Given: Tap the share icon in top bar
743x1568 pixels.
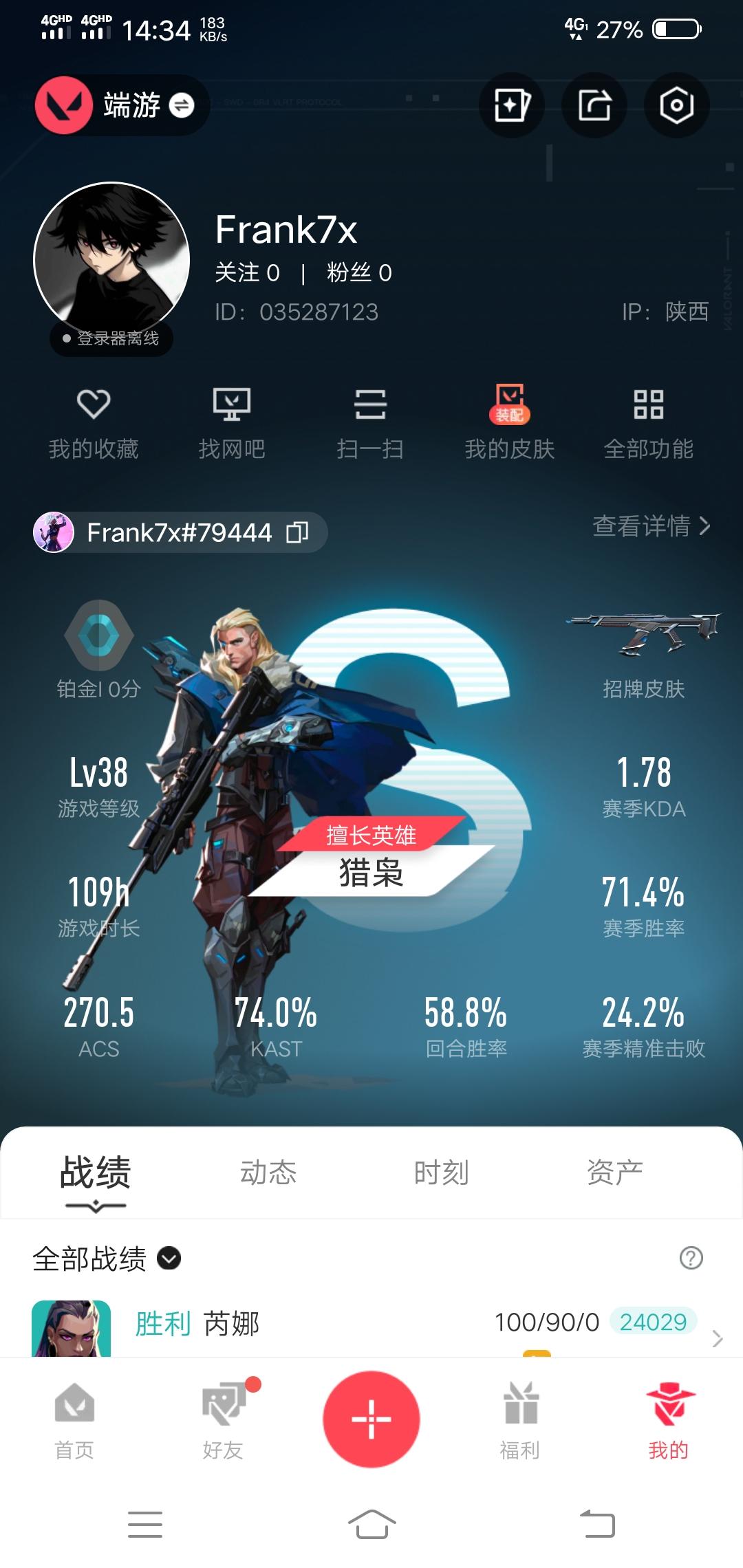Looking at the screenshot, I should [594, 105].
